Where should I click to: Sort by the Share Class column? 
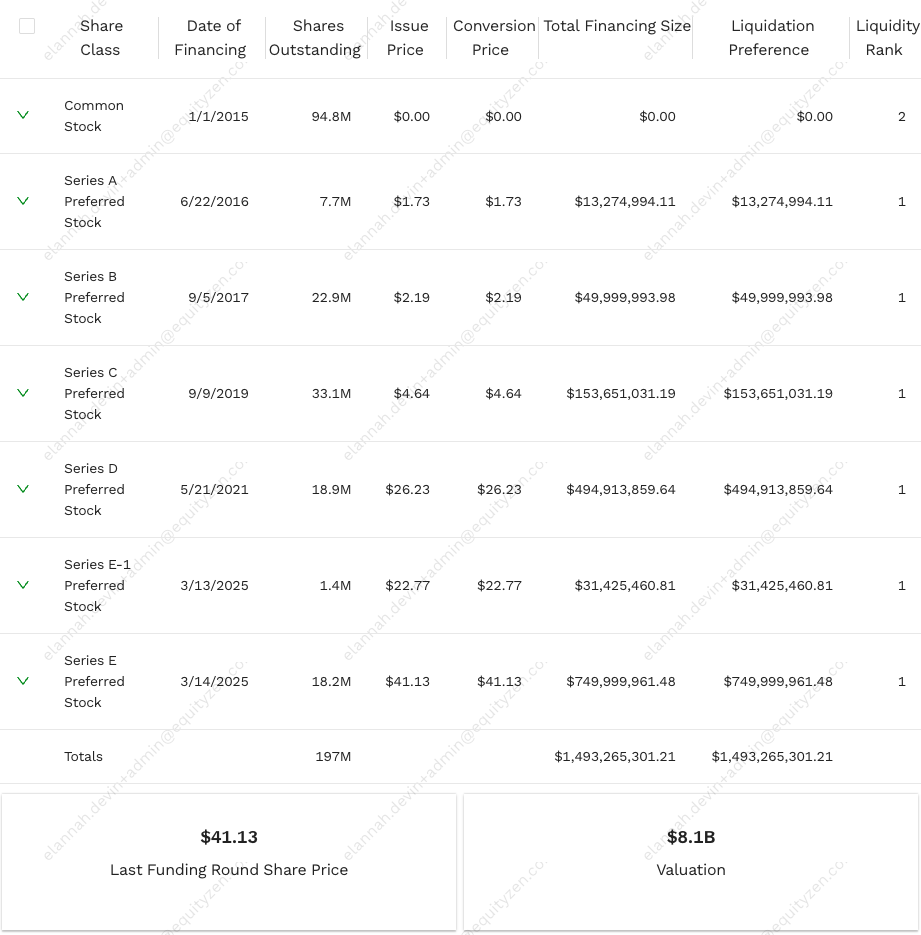click(101, 37)
